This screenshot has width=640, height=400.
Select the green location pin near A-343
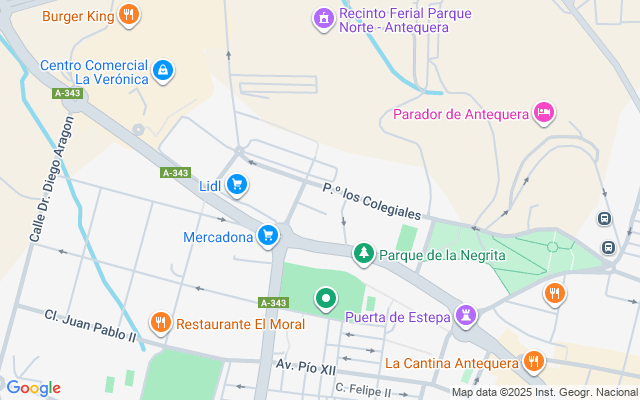click(326, 297)
